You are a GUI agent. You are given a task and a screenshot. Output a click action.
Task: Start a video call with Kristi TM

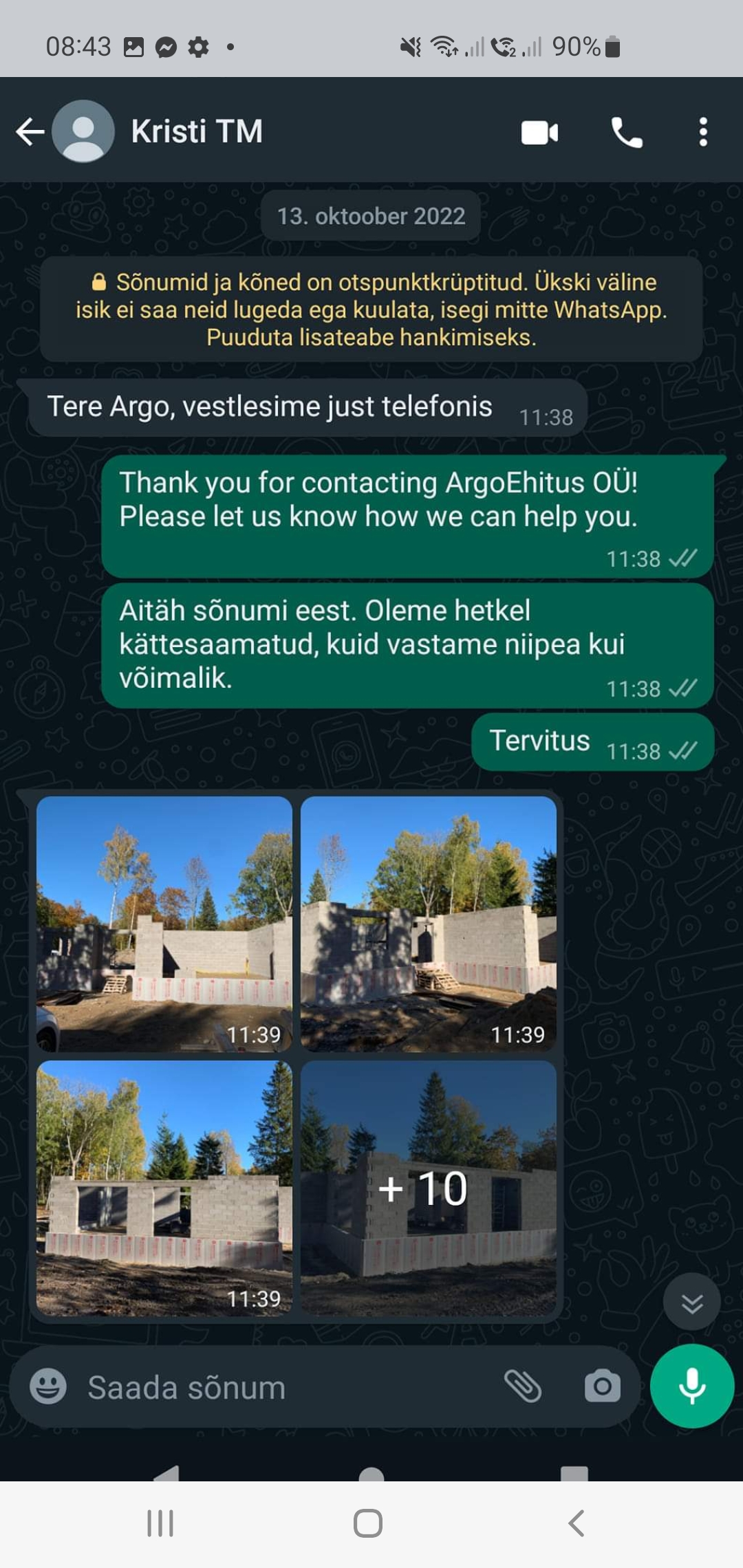[x=539, y=132]
